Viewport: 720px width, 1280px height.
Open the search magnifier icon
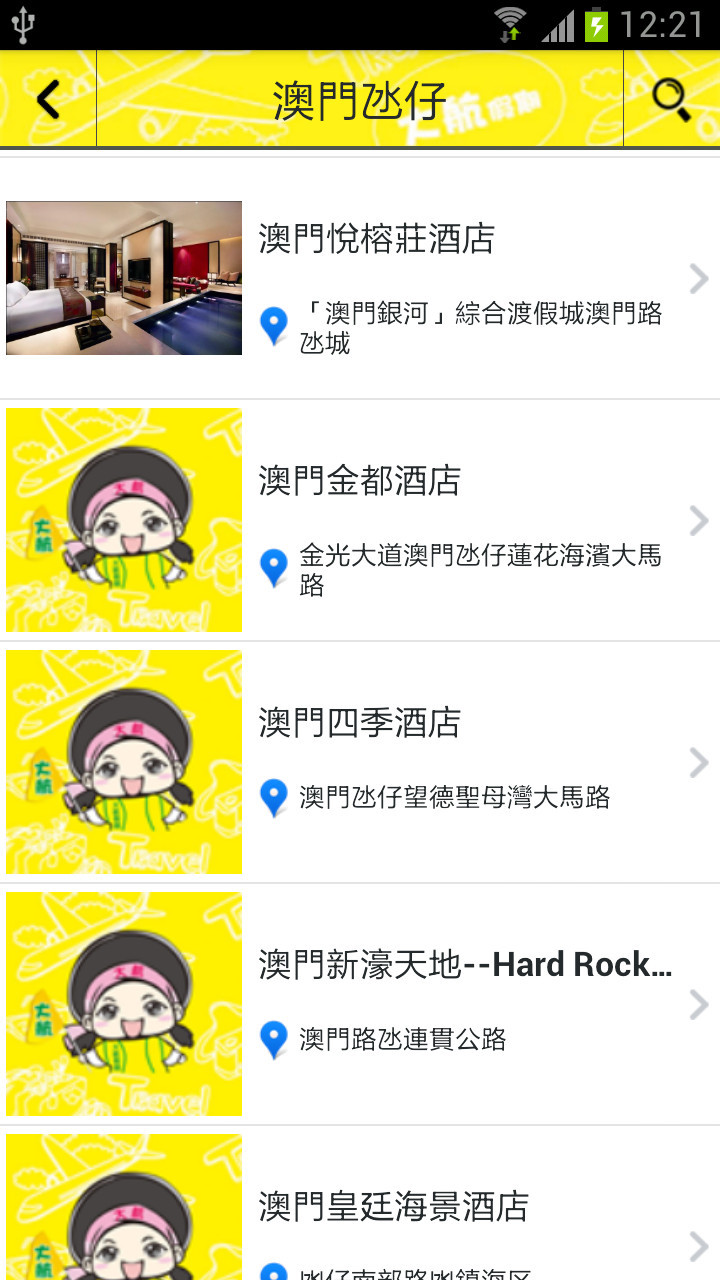tap(671, 99)
